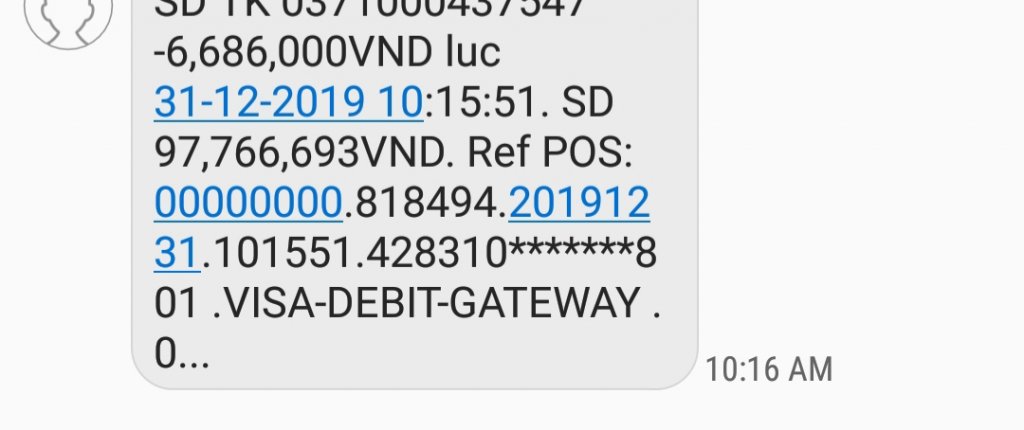Tap the linked date 31-12-2019 10
This screenshot has width=1024, height=430.
pyautogui.click(x=290, y=103)
